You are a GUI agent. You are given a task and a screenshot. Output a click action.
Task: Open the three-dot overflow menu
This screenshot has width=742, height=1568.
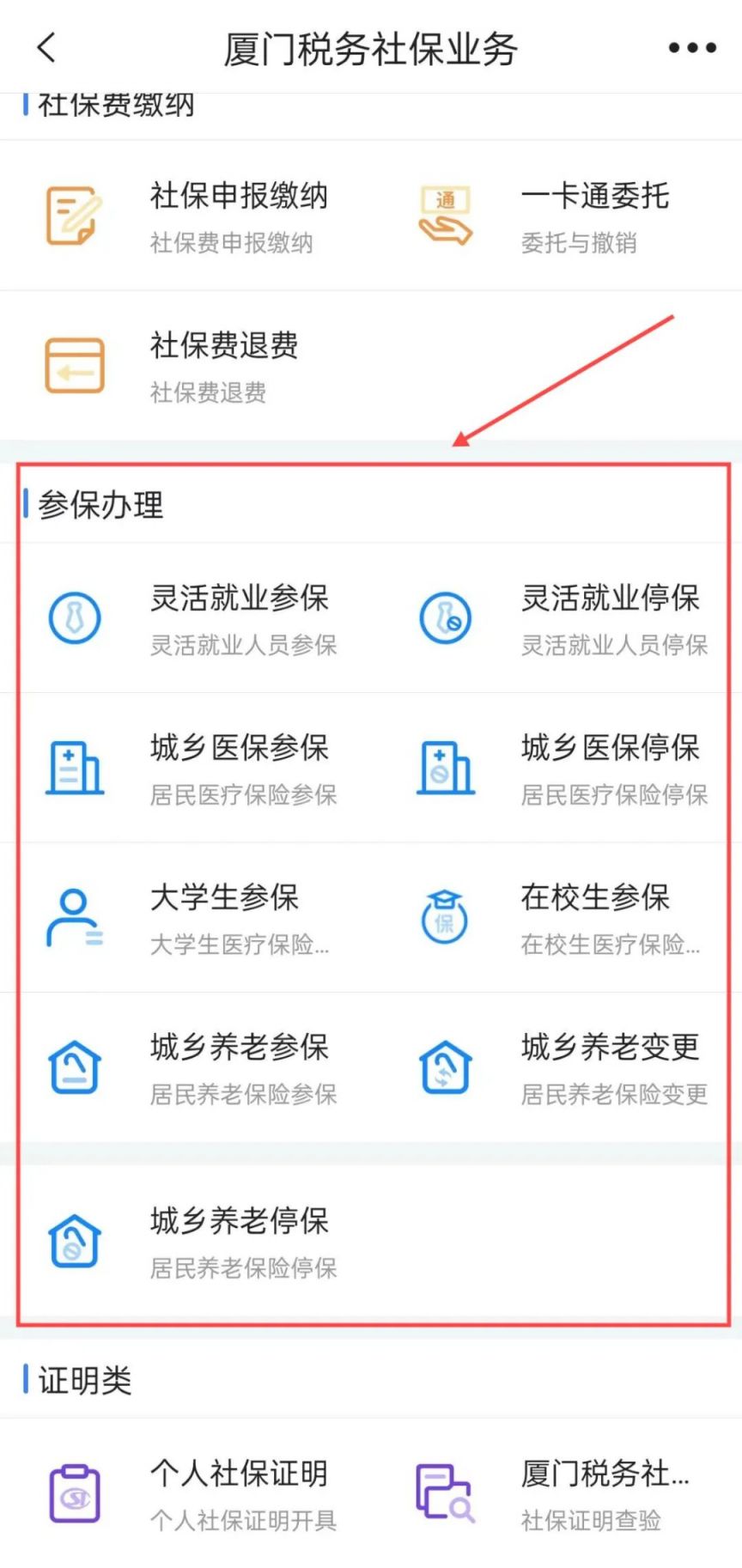click(x=692, y=48)
